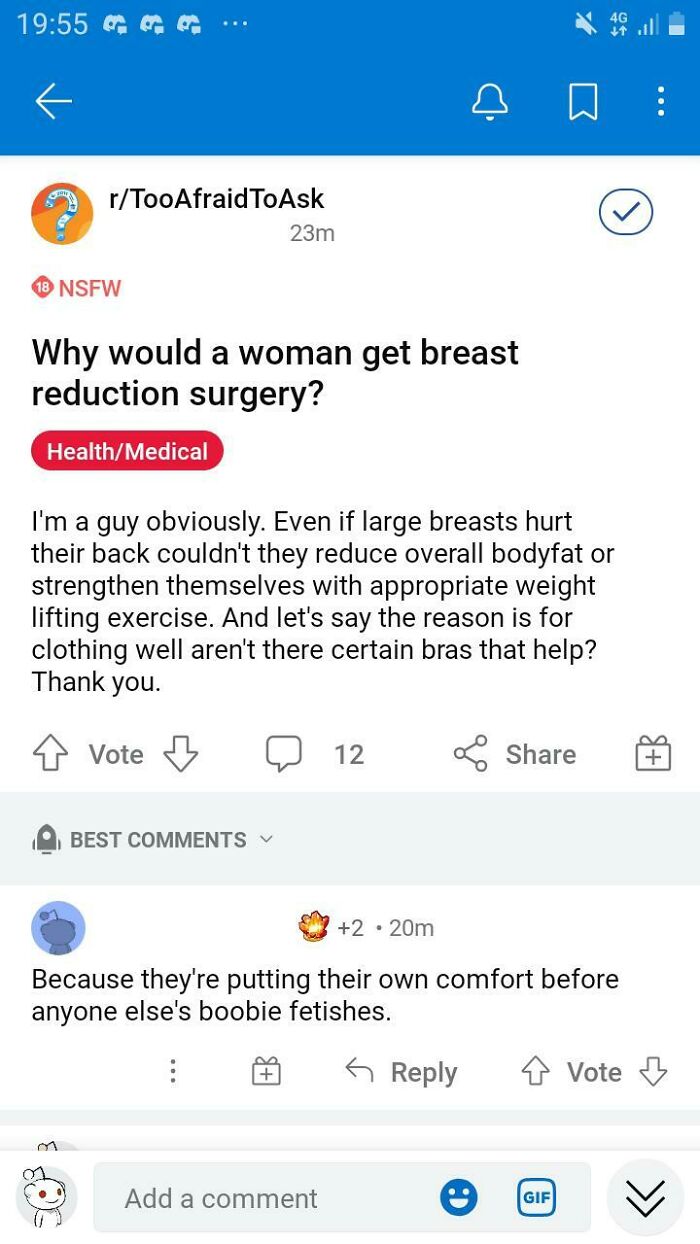Share this post
This screenshot has height=1244, width=700.
pyautogui.click(x=515, y=753)
